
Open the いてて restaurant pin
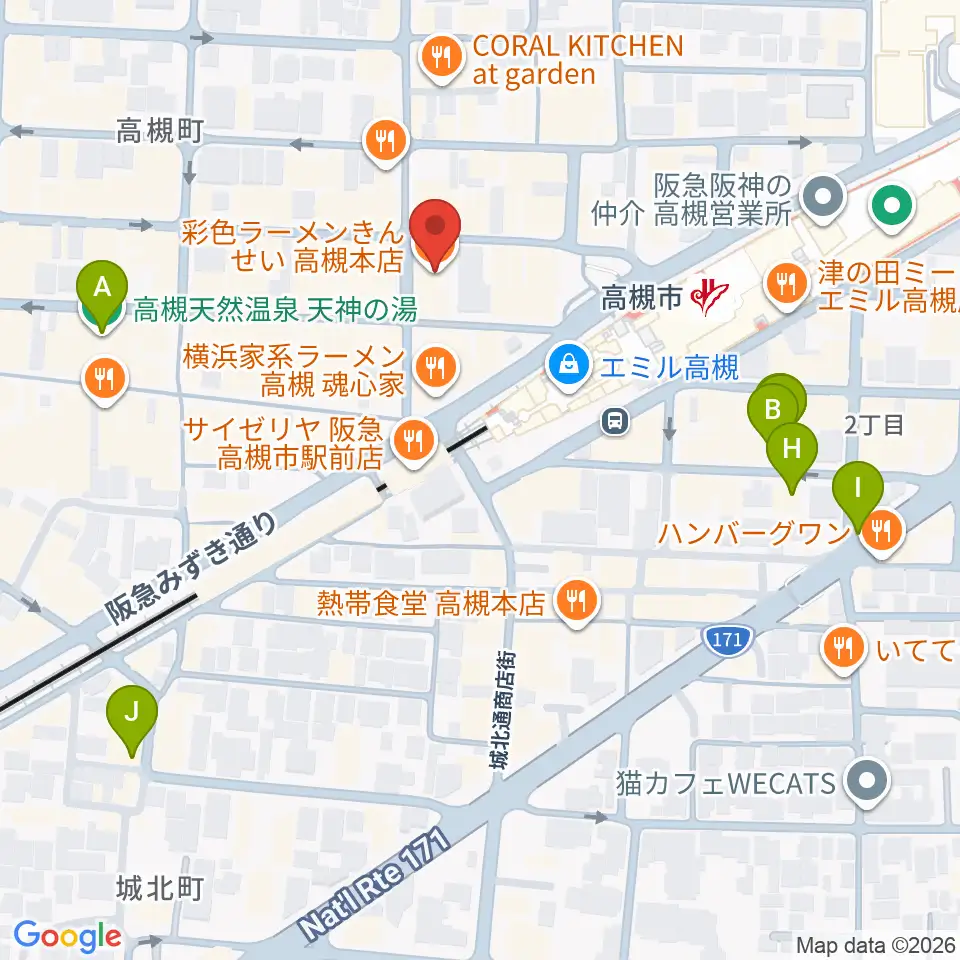coord(844,649)
